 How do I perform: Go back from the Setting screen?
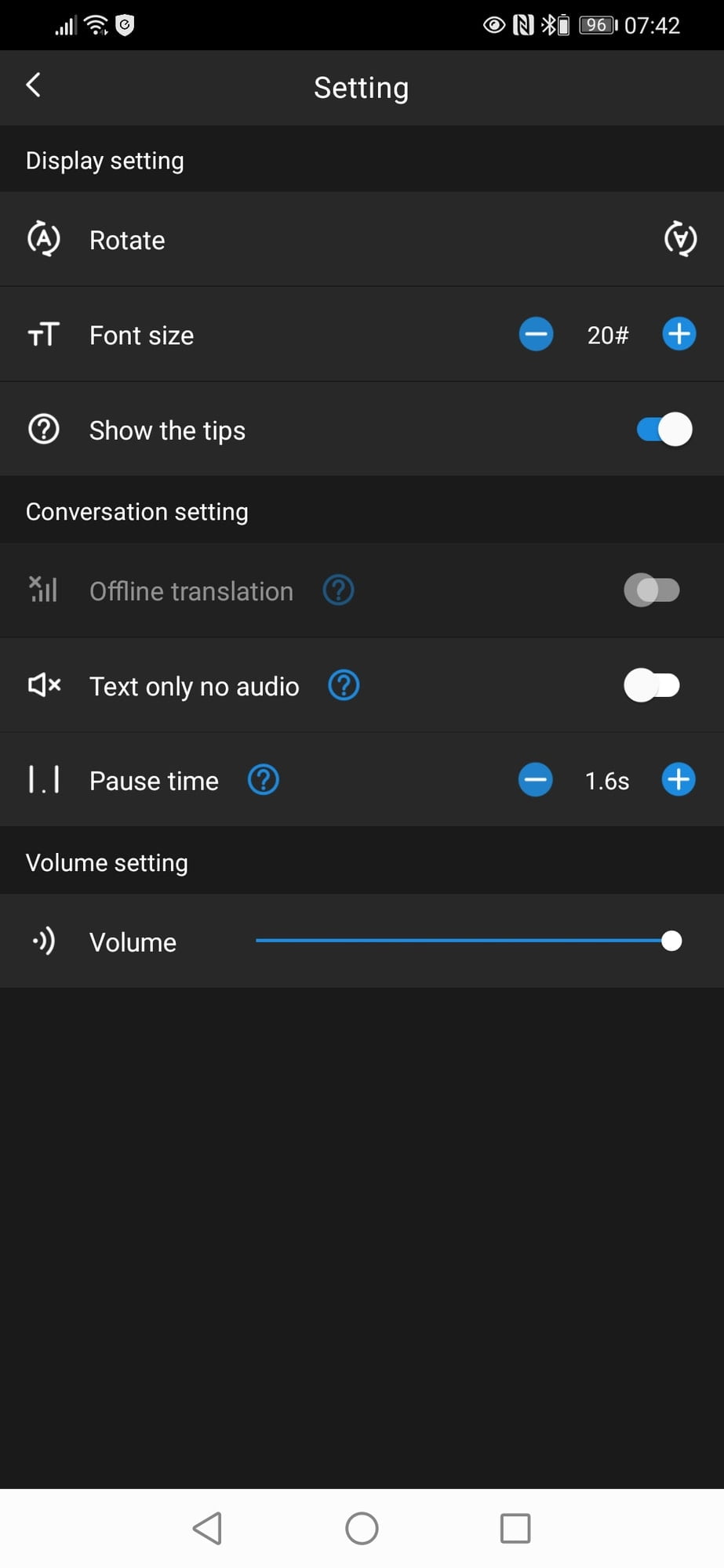(x=33, y=85)
